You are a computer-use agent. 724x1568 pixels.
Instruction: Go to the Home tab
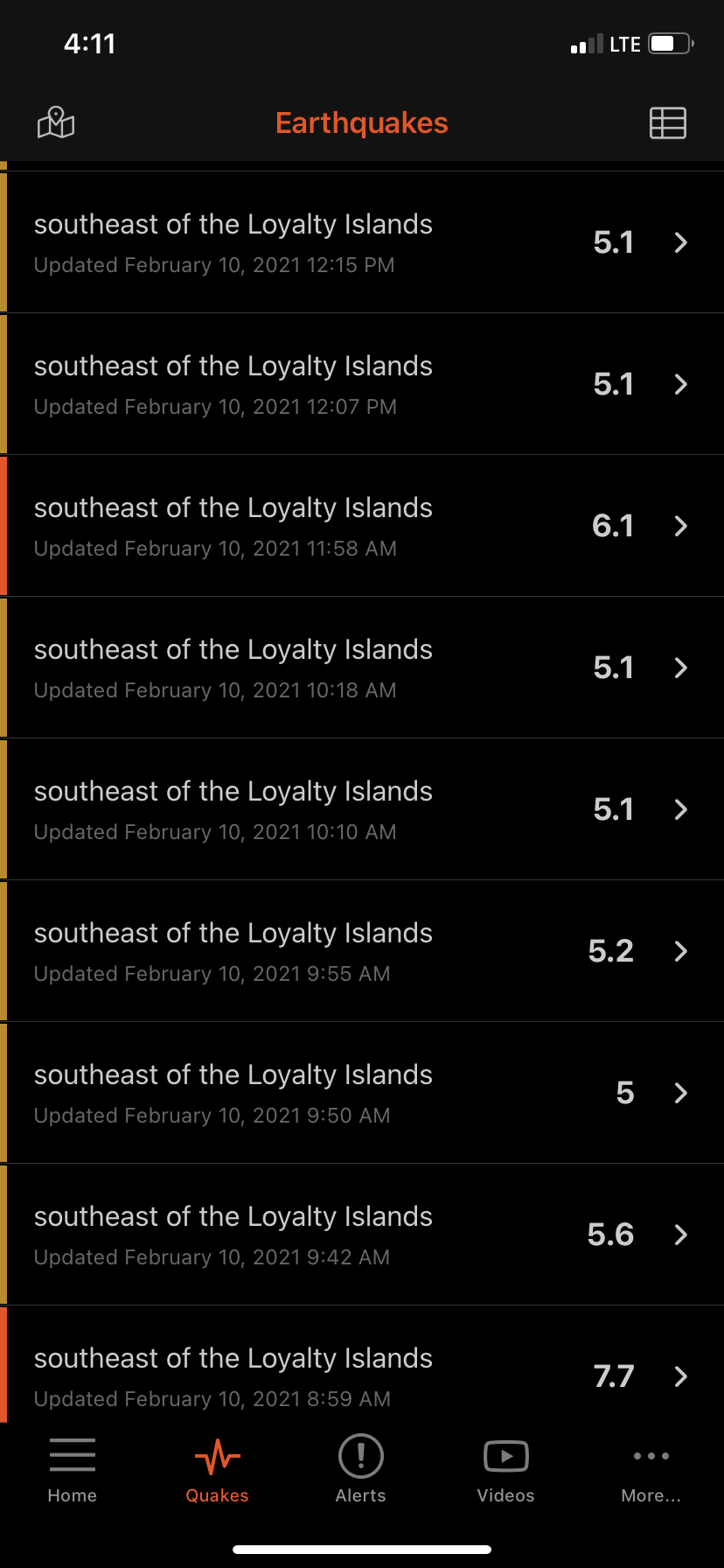(73, 1470)
